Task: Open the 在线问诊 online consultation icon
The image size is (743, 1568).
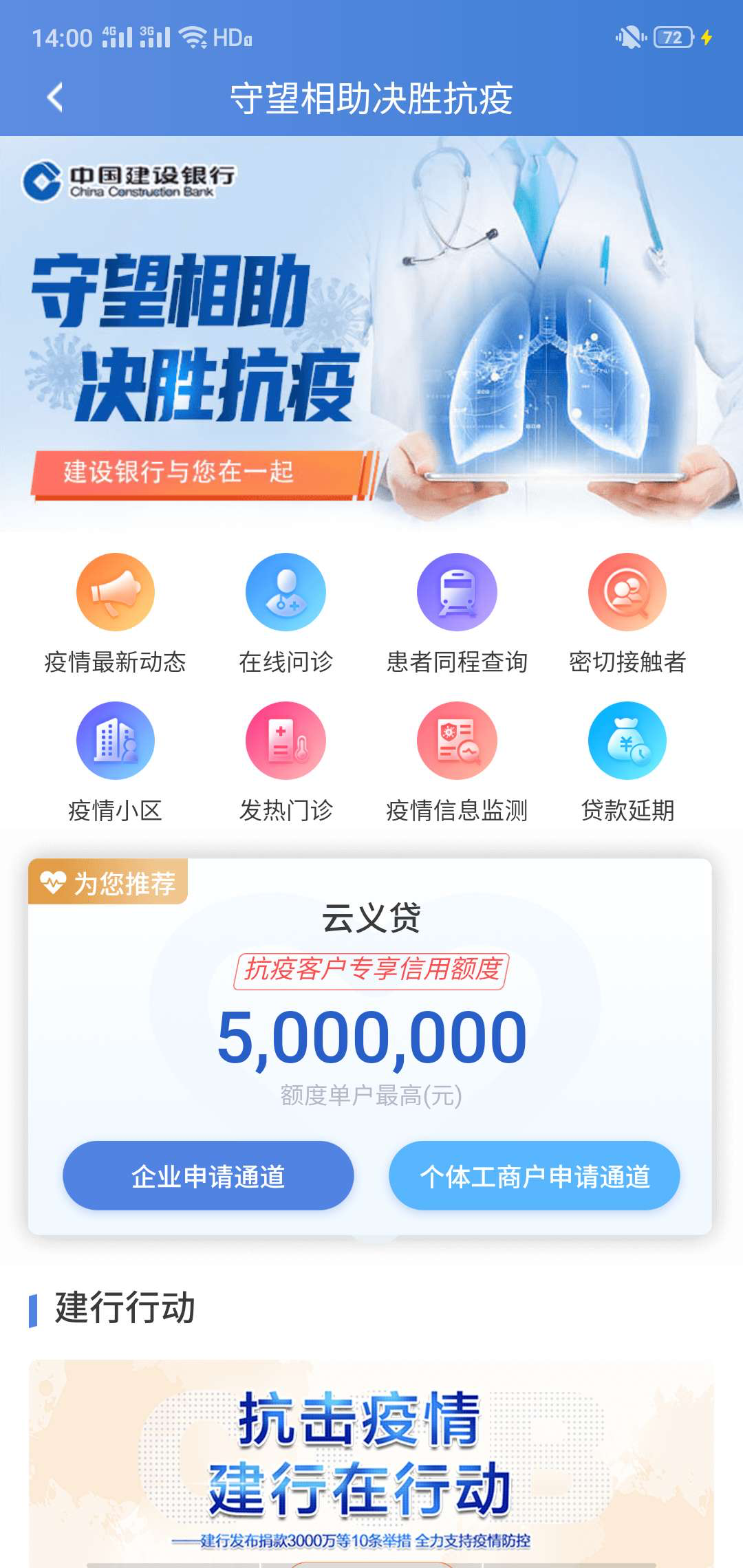Action: [285, 591]
